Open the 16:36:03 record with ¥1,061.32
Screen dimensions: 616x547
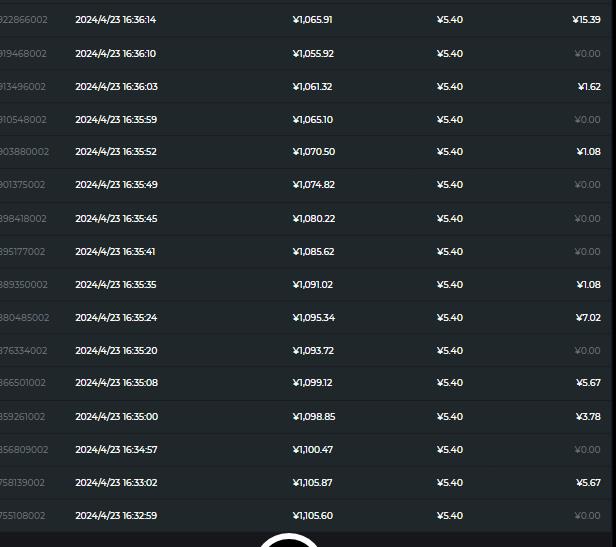tap(115, 87)
